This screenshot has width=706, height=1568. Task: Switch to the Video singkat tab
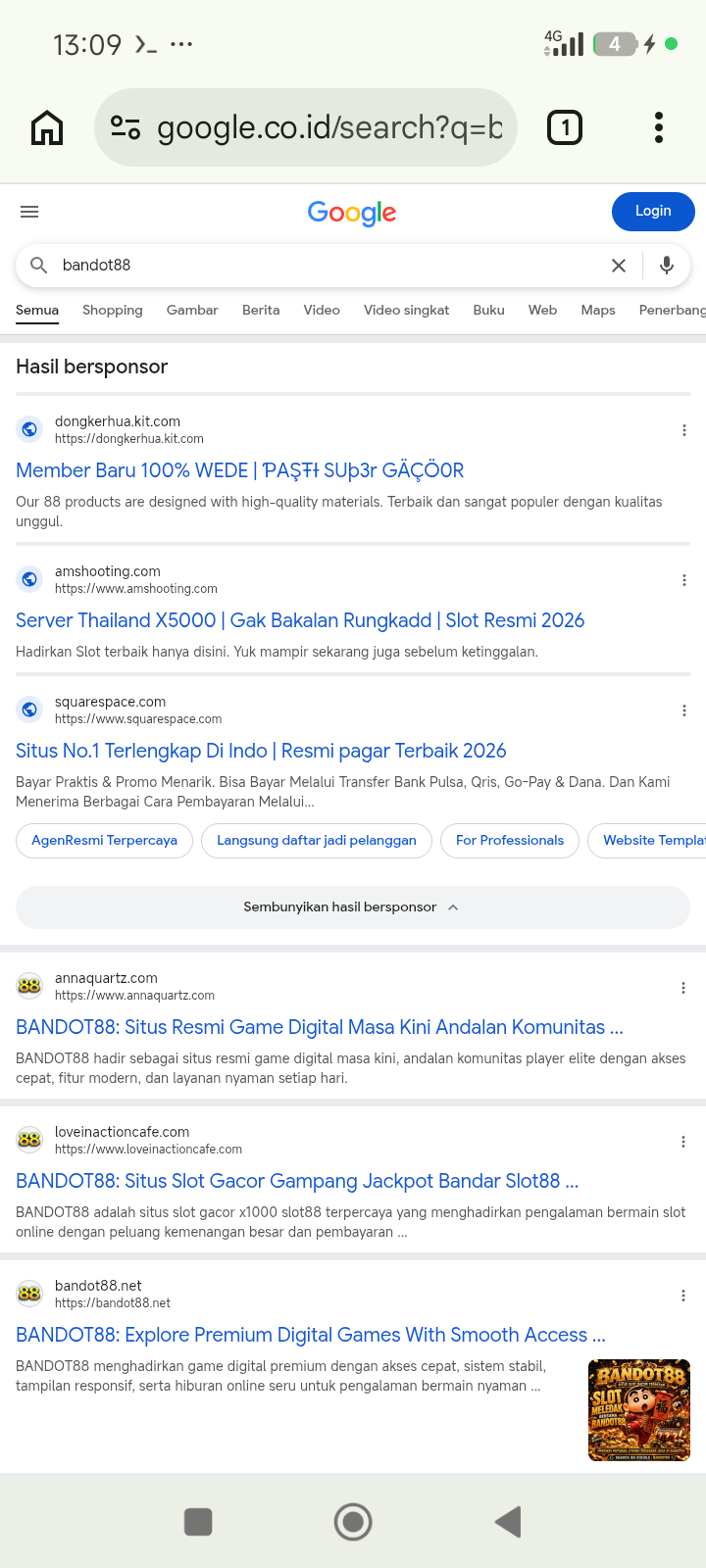pyautogui.click(x=406, y=310)
